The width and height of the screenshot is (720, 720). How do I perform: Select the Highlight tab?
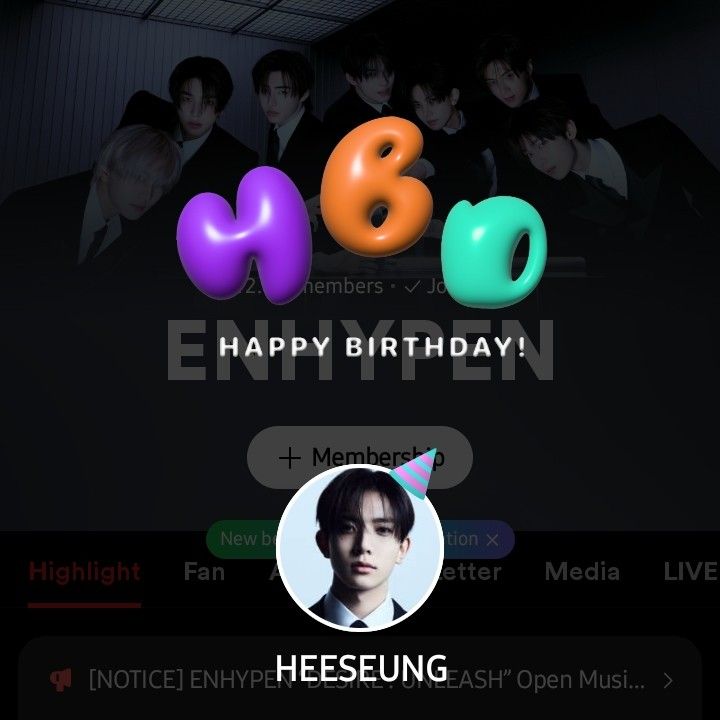(84, 572)
